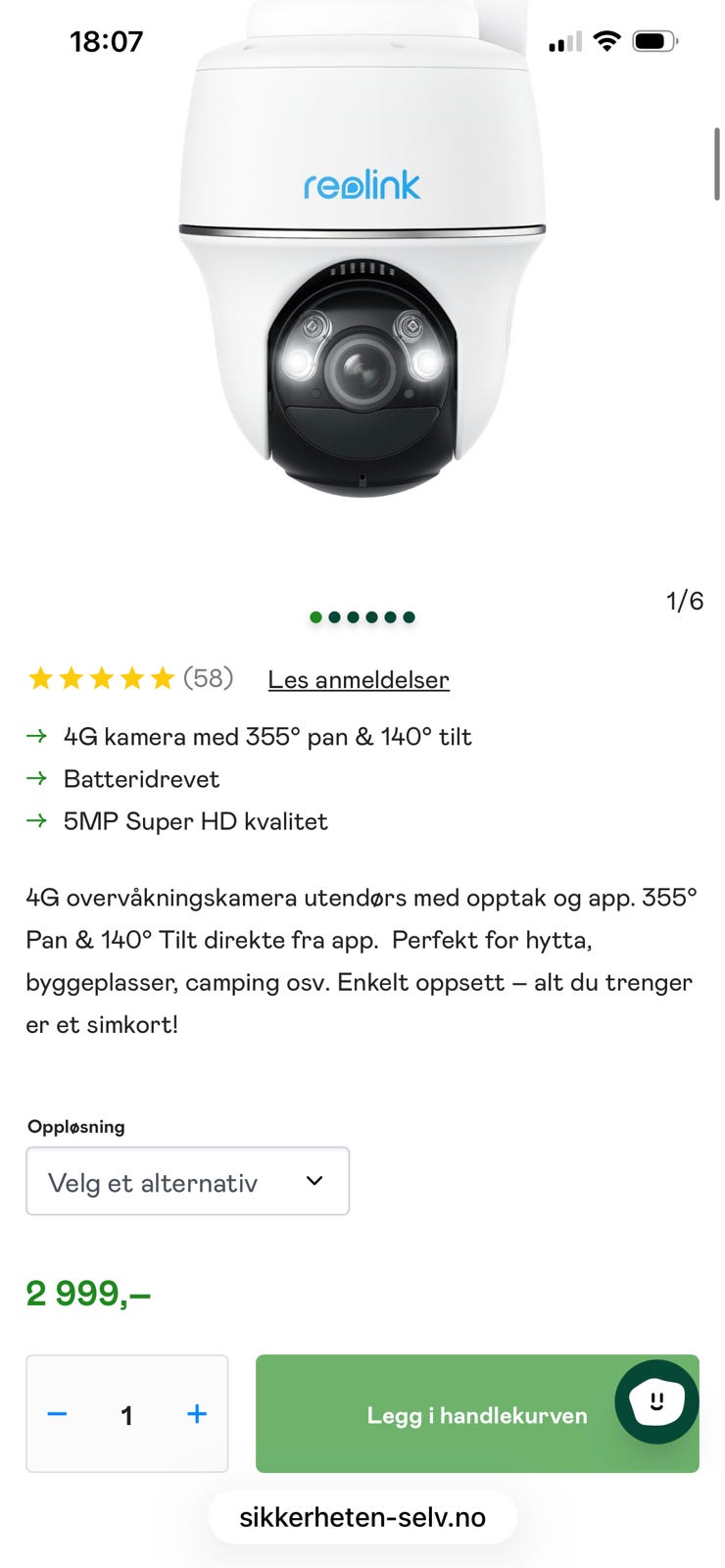This screenshot has width=725, height=1568.
Task: Open the Velg et alternativ resolution dropdown
Action: (187, 1181)
